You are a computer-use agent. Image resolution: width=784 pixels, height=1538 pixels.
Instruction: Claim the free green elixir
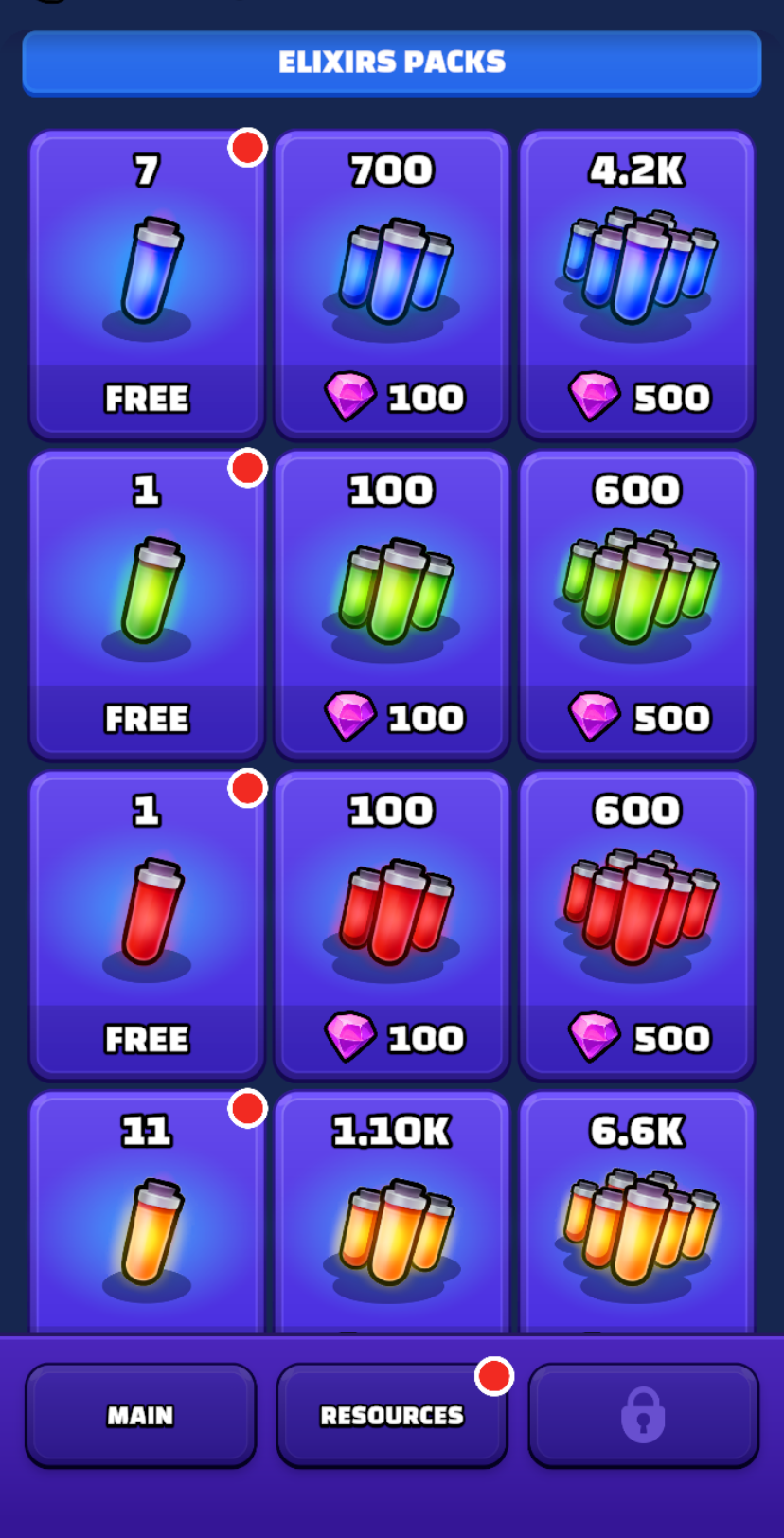147,604
